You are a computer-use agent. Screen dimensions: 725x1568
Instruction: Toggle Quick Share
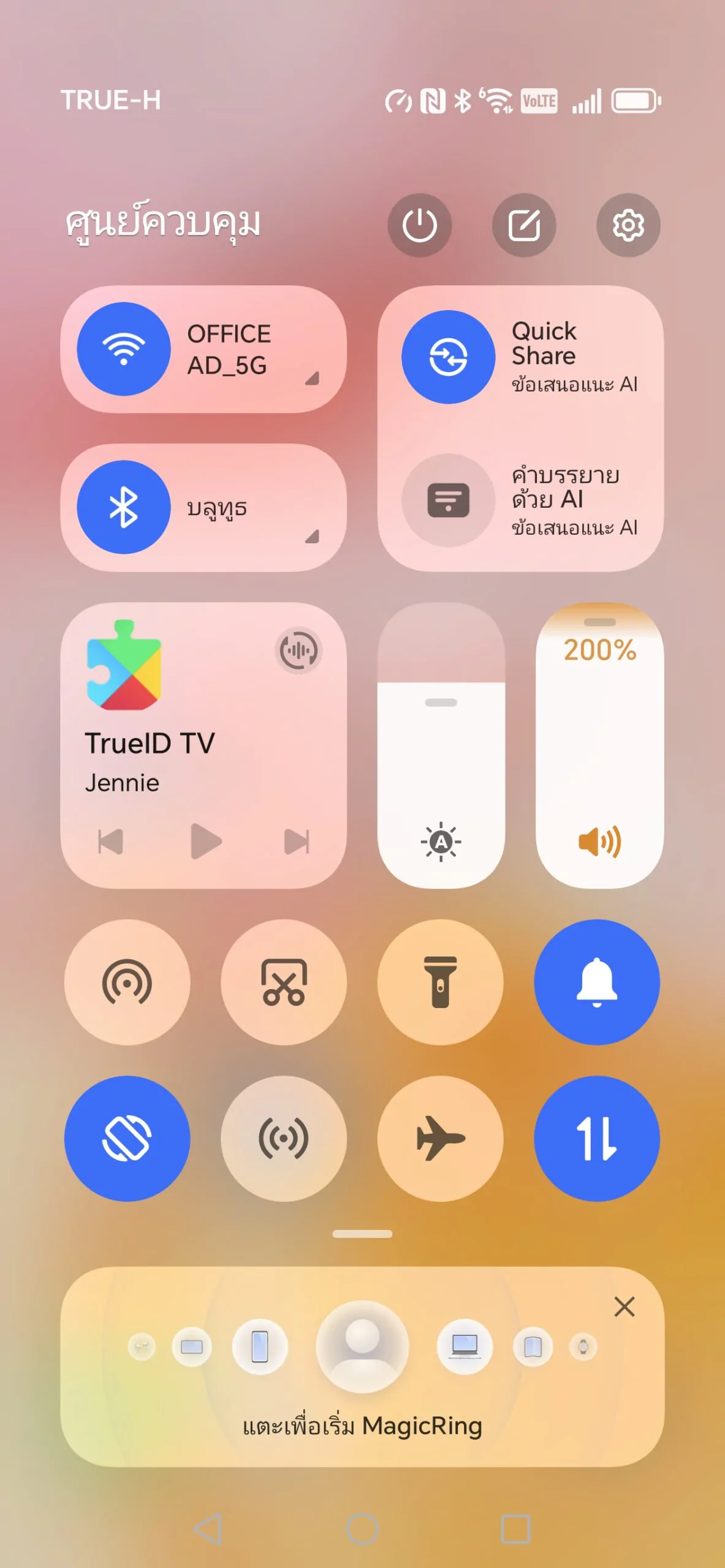tap(449, 357)
